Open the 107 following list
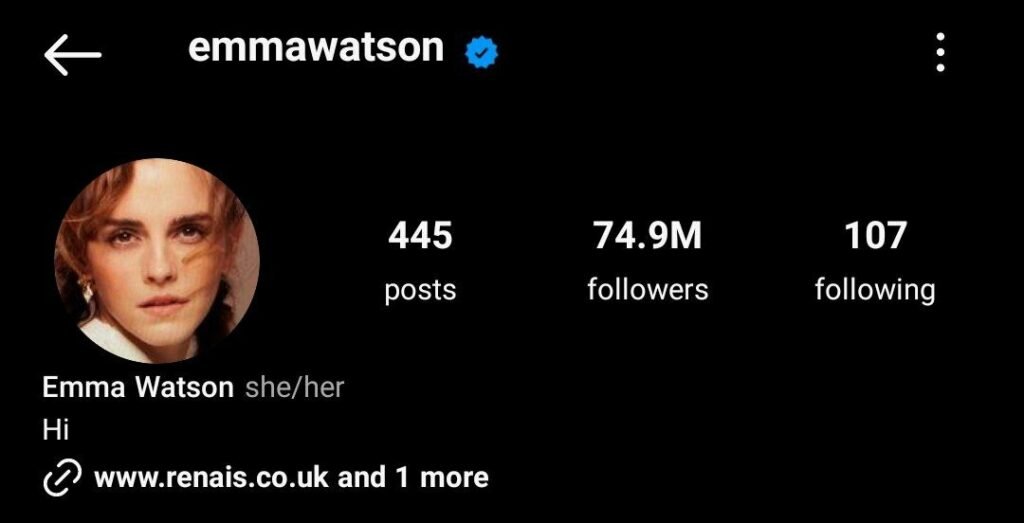 tap(874, 261)
